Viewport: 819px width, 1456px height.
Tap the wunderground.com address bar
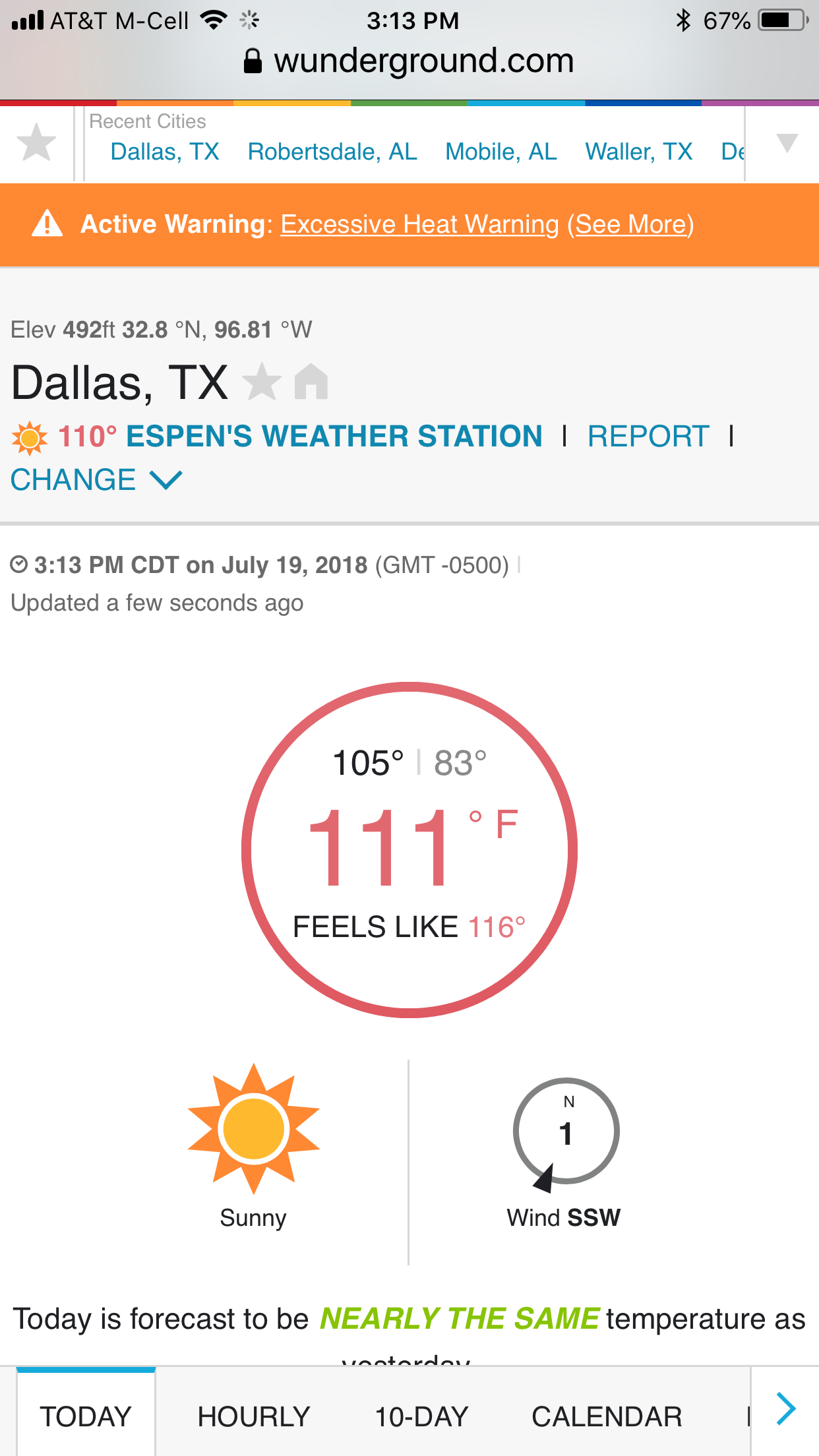pos(409,61)
